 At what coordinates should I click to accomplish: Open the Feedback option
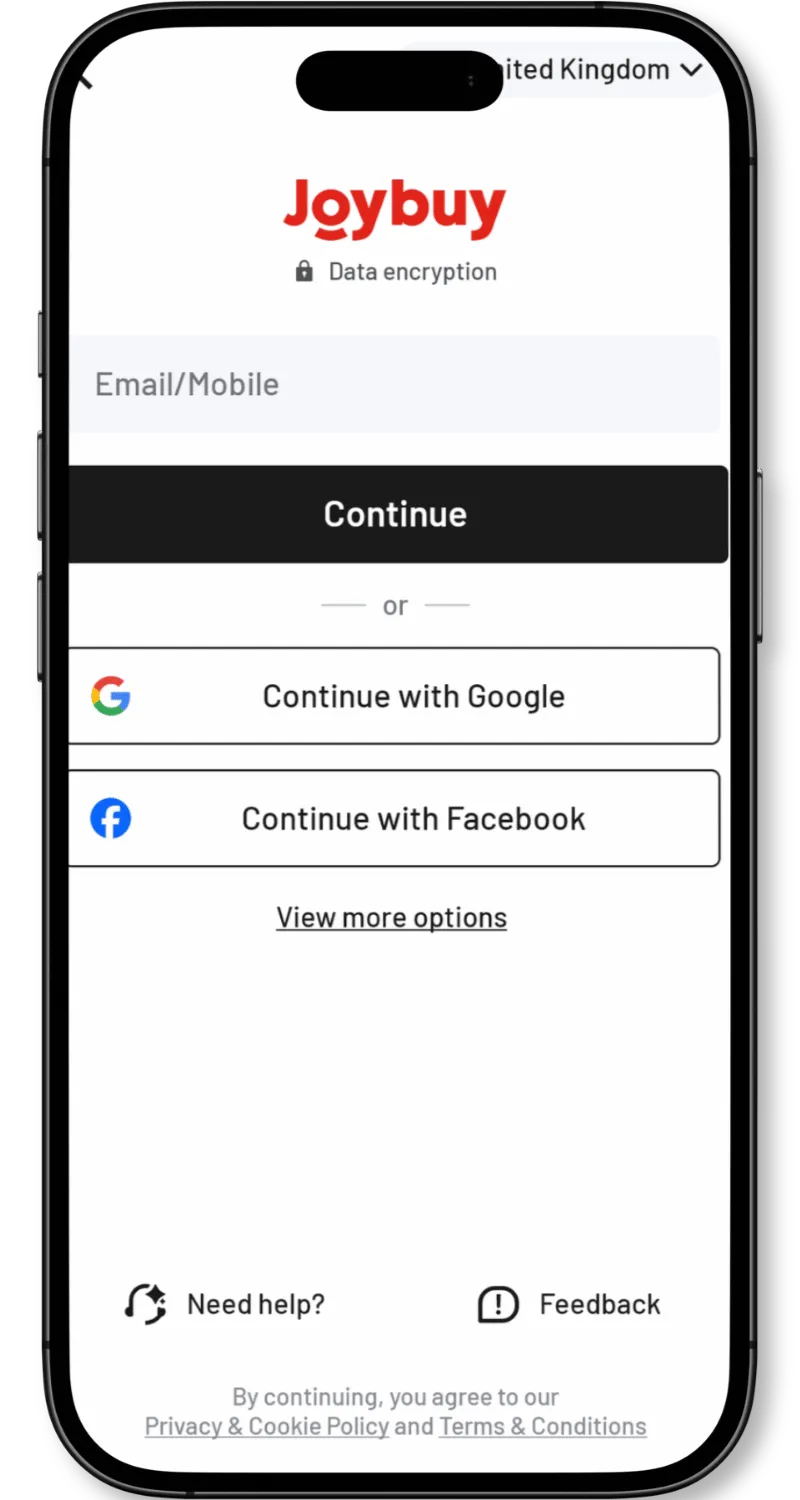tap(569, 1304)
